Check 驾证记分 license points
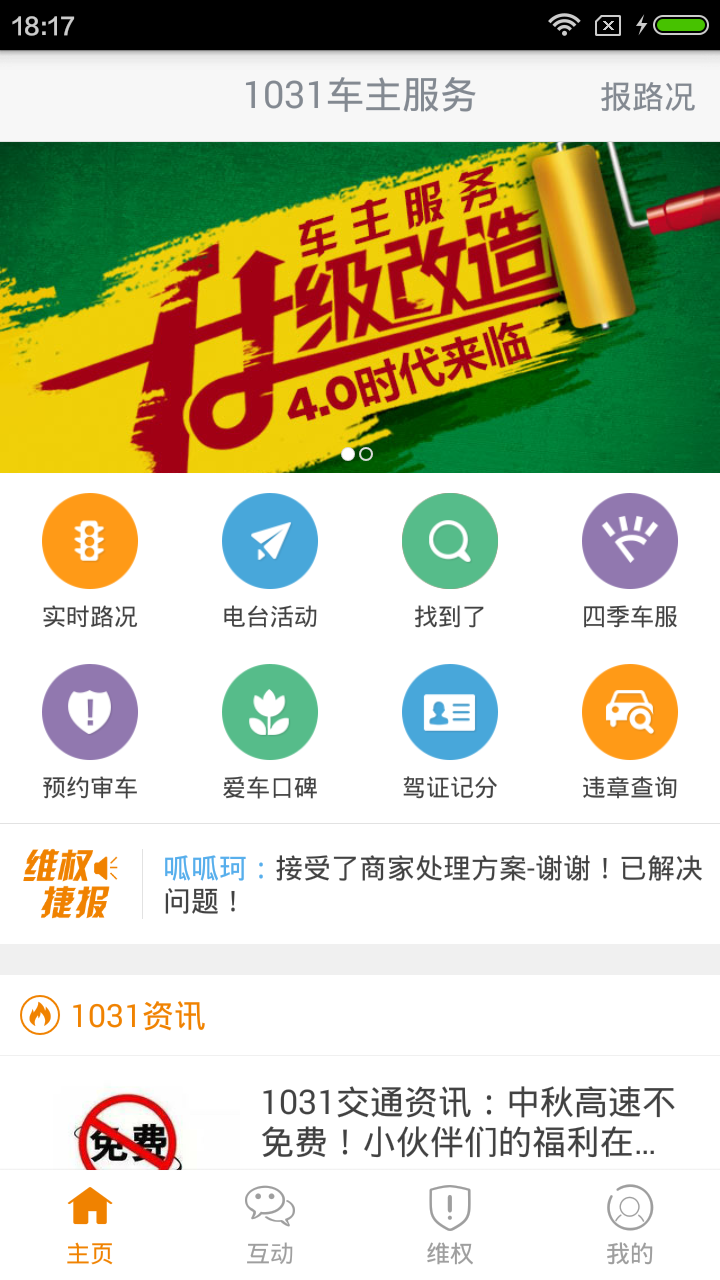720x1280 pixels. pos(450,732)
